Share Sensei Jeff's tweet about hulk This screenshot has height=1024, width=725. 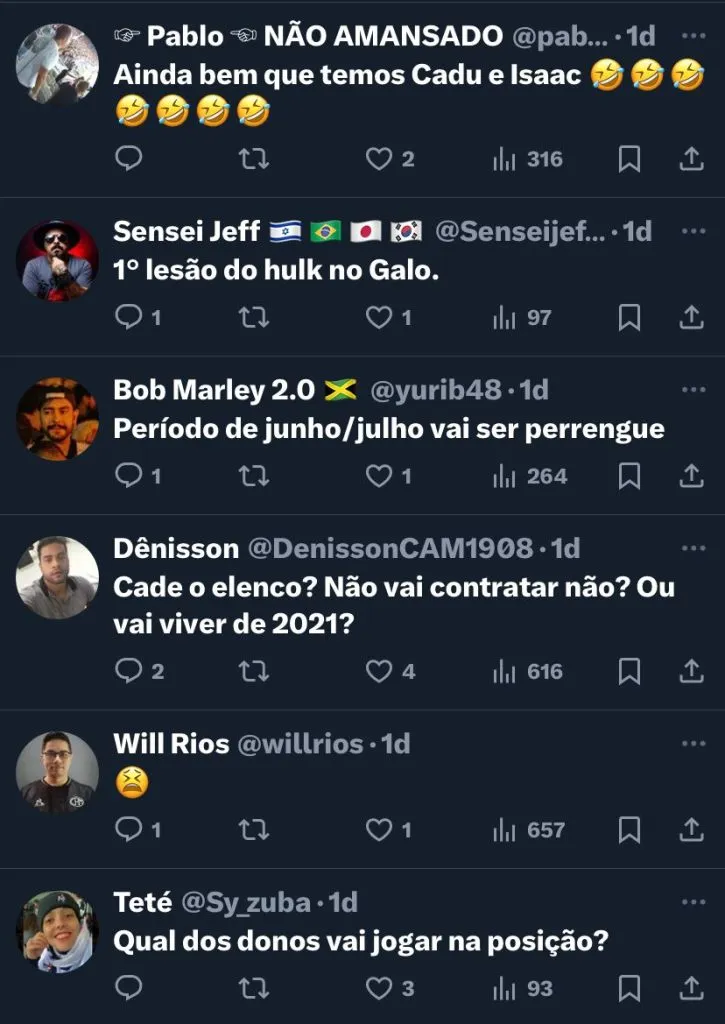tap(691, 317)
